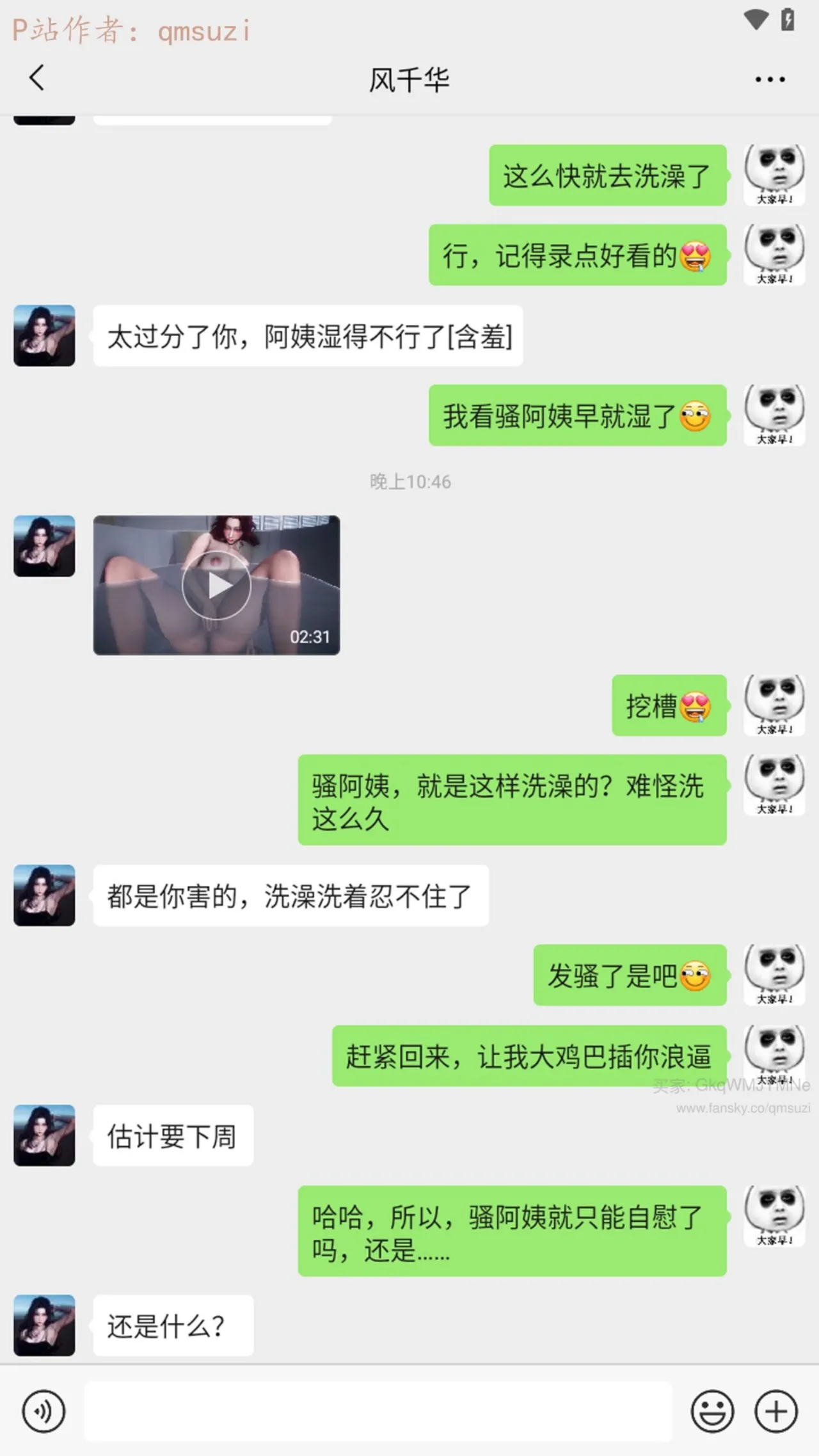Open the three-dot chat options menu
819x1456 pixels.
pyautogui.click(x=770, y=79)
